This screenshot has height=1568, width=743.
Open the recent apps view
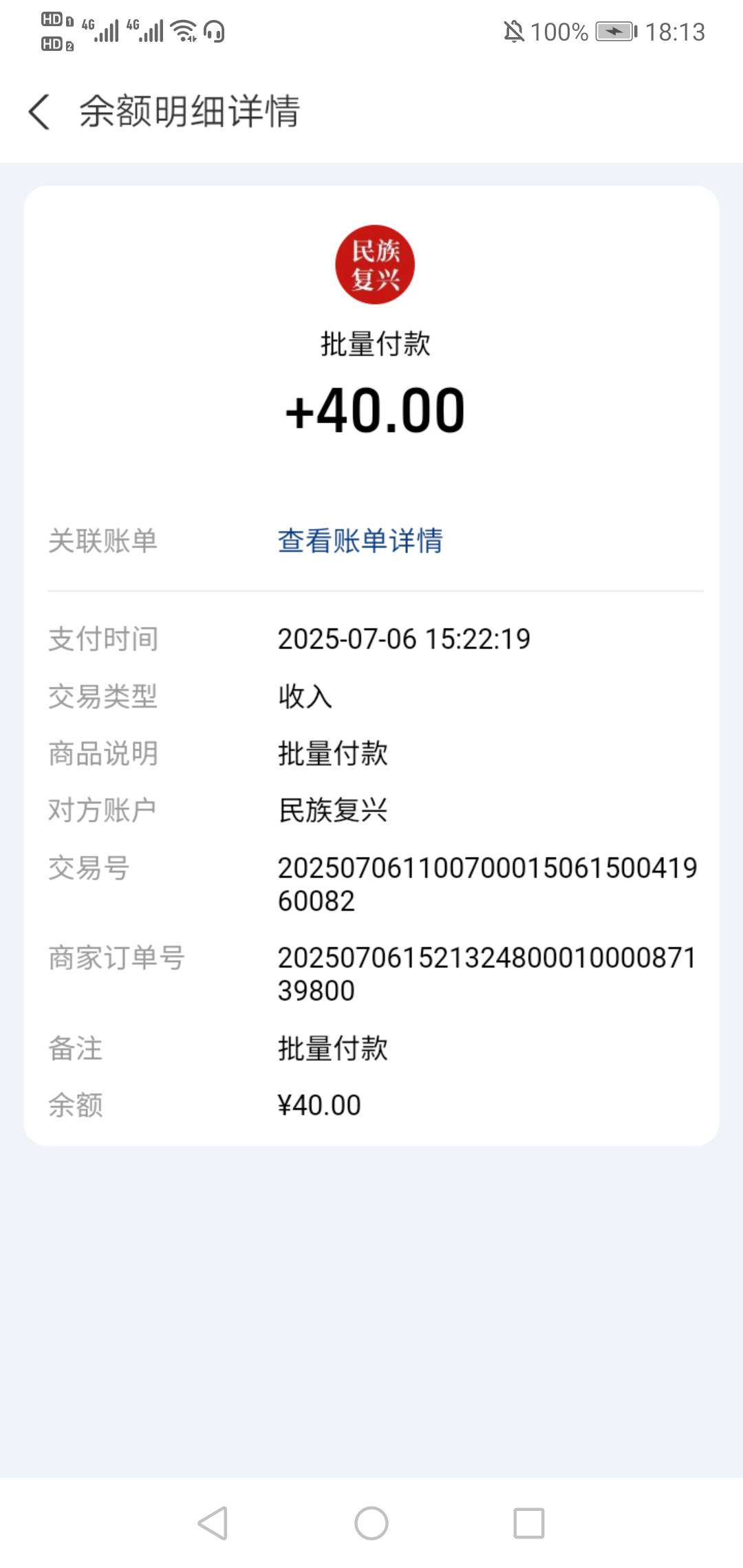(x=529, y=1523)
